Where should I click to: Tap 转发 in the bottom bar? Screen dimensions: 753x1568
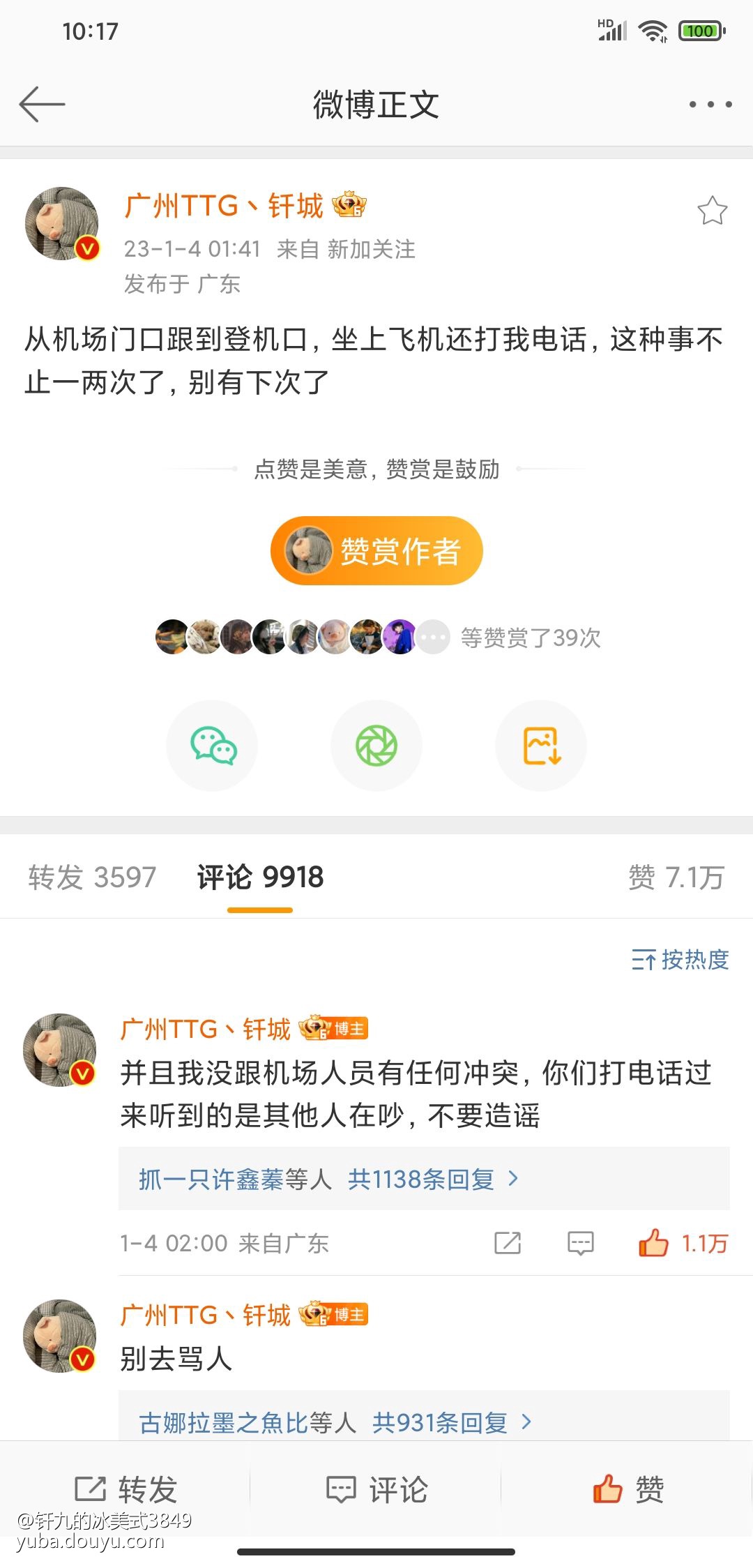125,1489
